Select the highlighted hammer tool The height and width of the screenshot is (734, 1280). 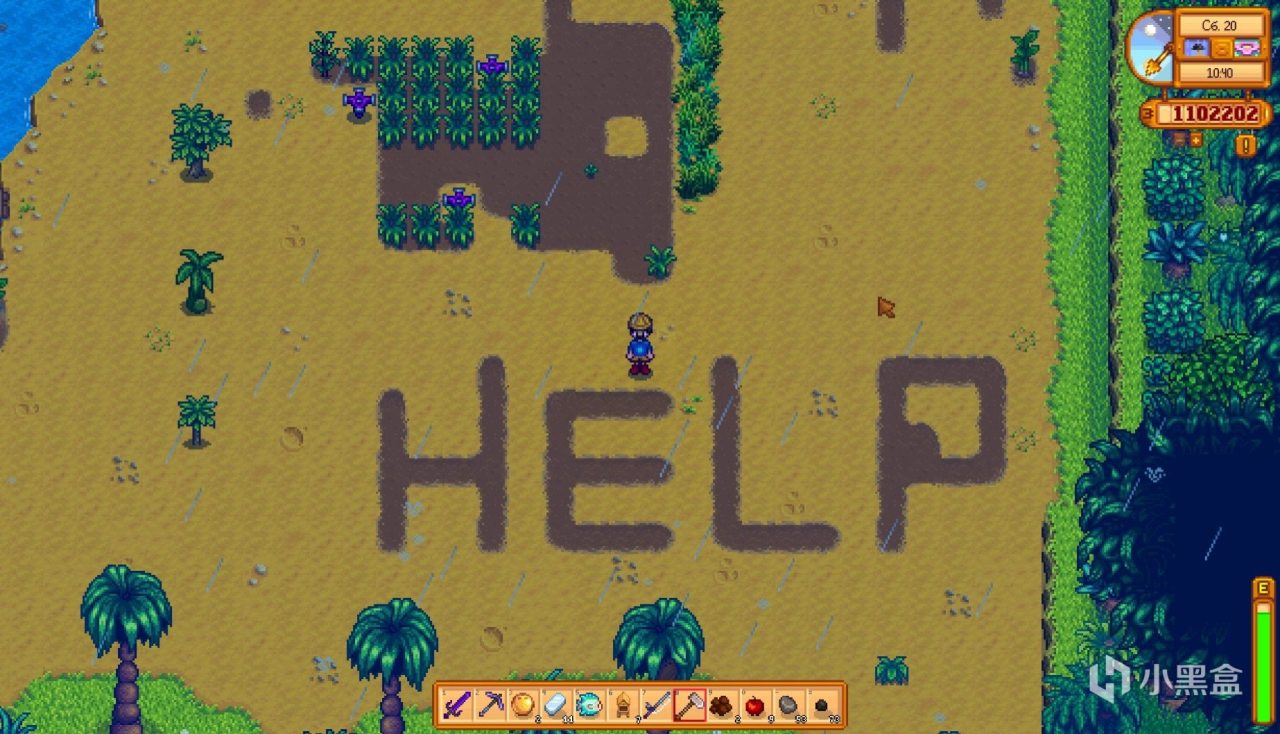pyautogui.click(x=689, y=705)
